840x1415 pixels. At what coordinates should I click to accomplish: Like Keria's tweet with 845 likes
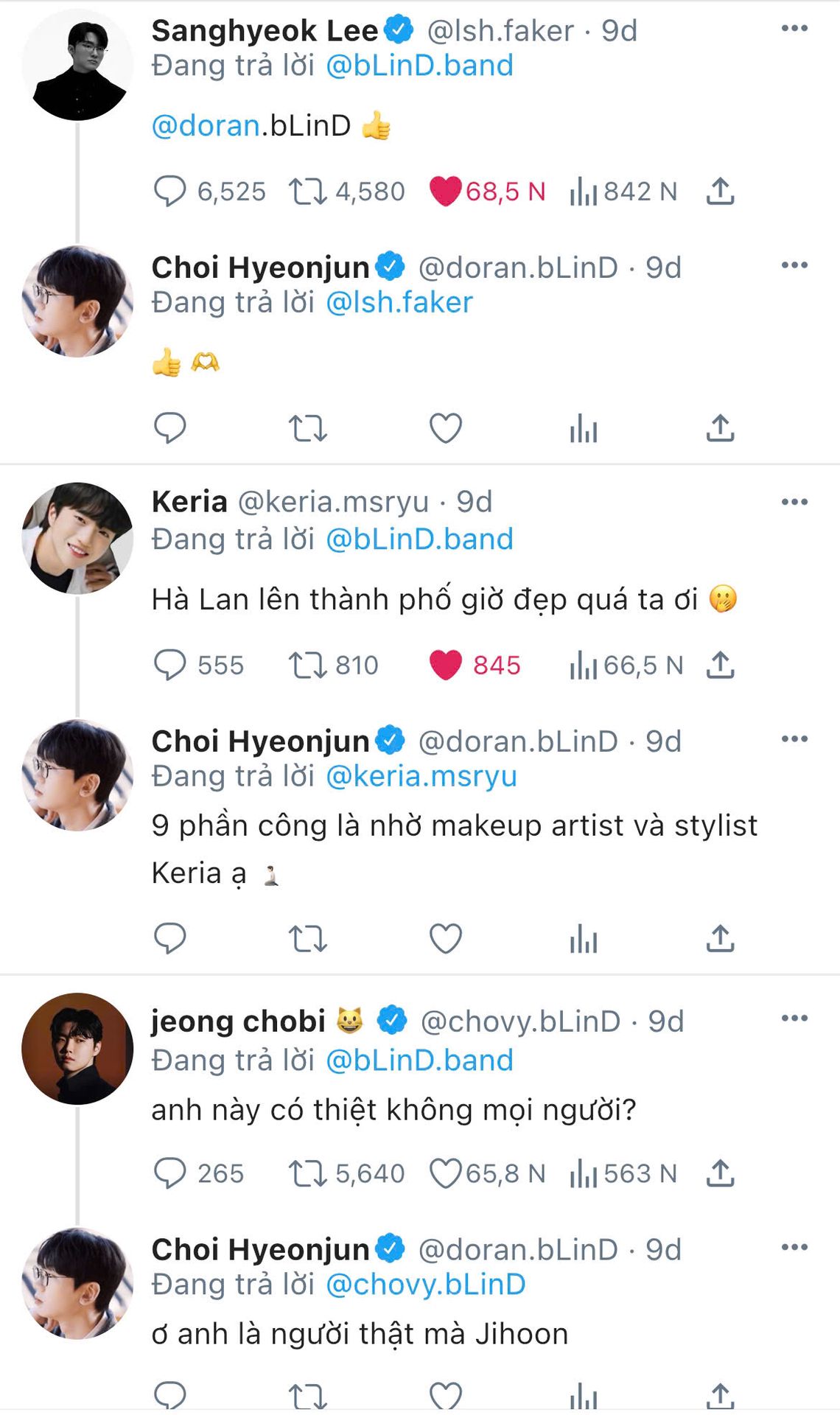[445, 665]
